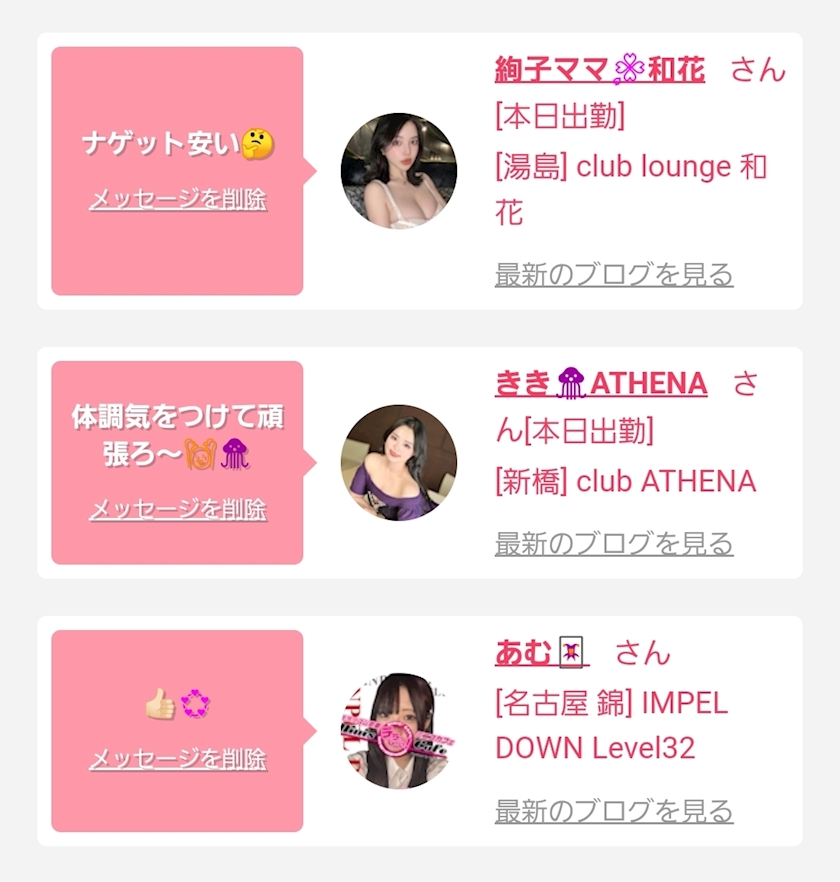The image size is (840, 882).
Task: Tap 絢子ママ和花's profile photo
Action: tap(399, 171)
